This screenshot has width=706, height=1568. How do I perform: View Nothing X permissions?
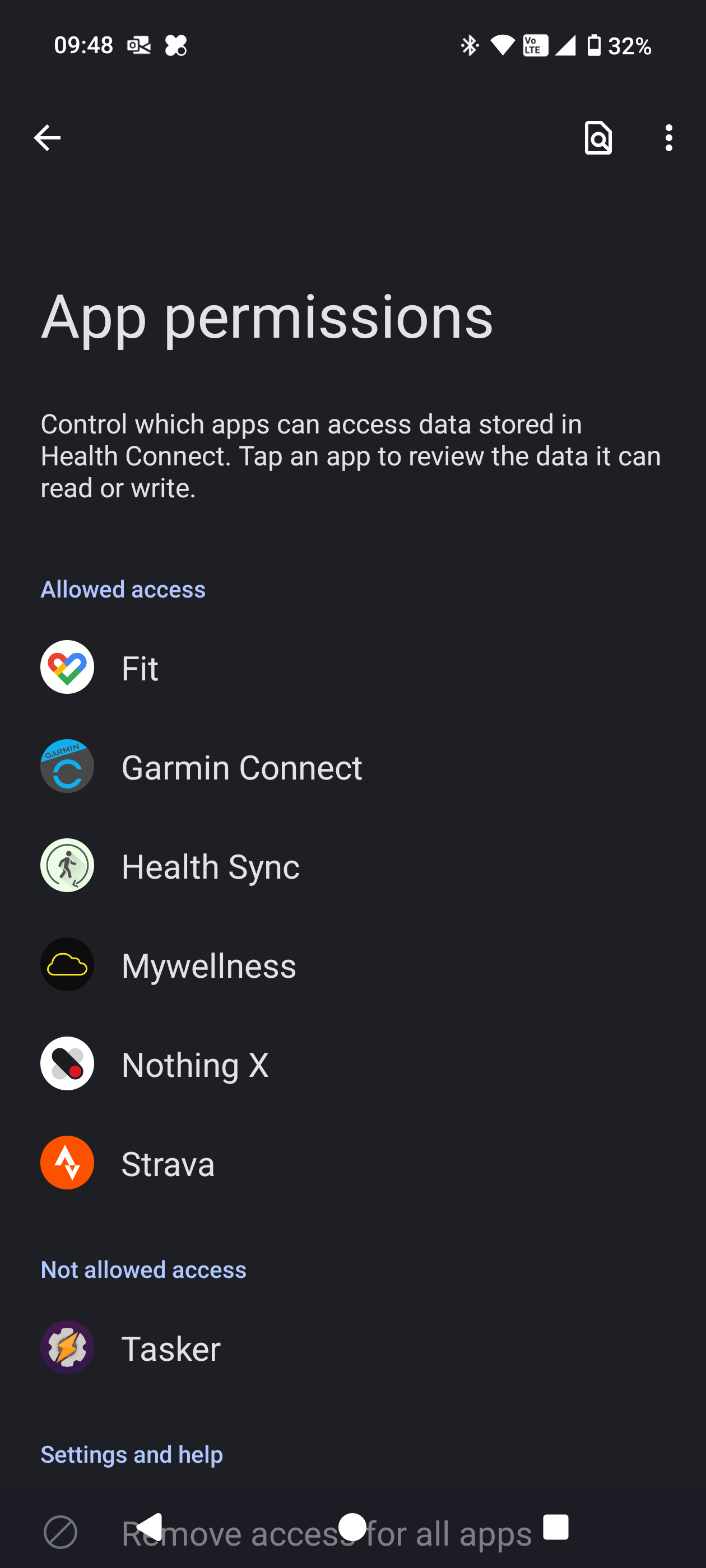coord(195,1065)
